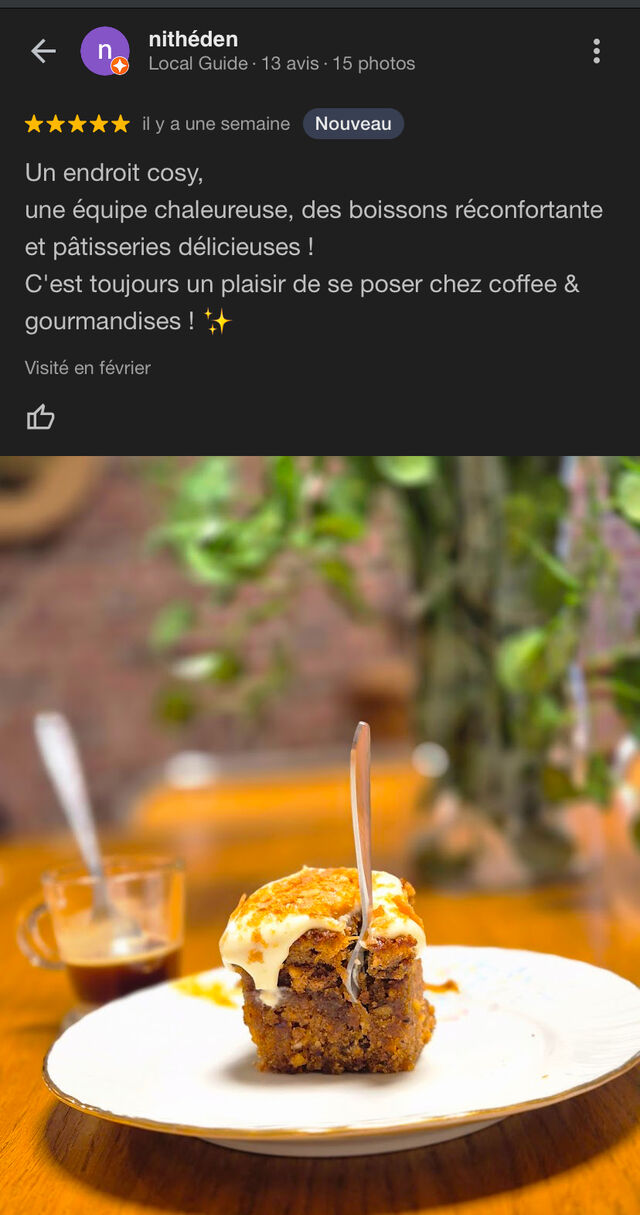Screen dimensions: 640x1215
Task: Open the three-dot overflow menu
Action: pyautogui.click(x=596, y=51)
